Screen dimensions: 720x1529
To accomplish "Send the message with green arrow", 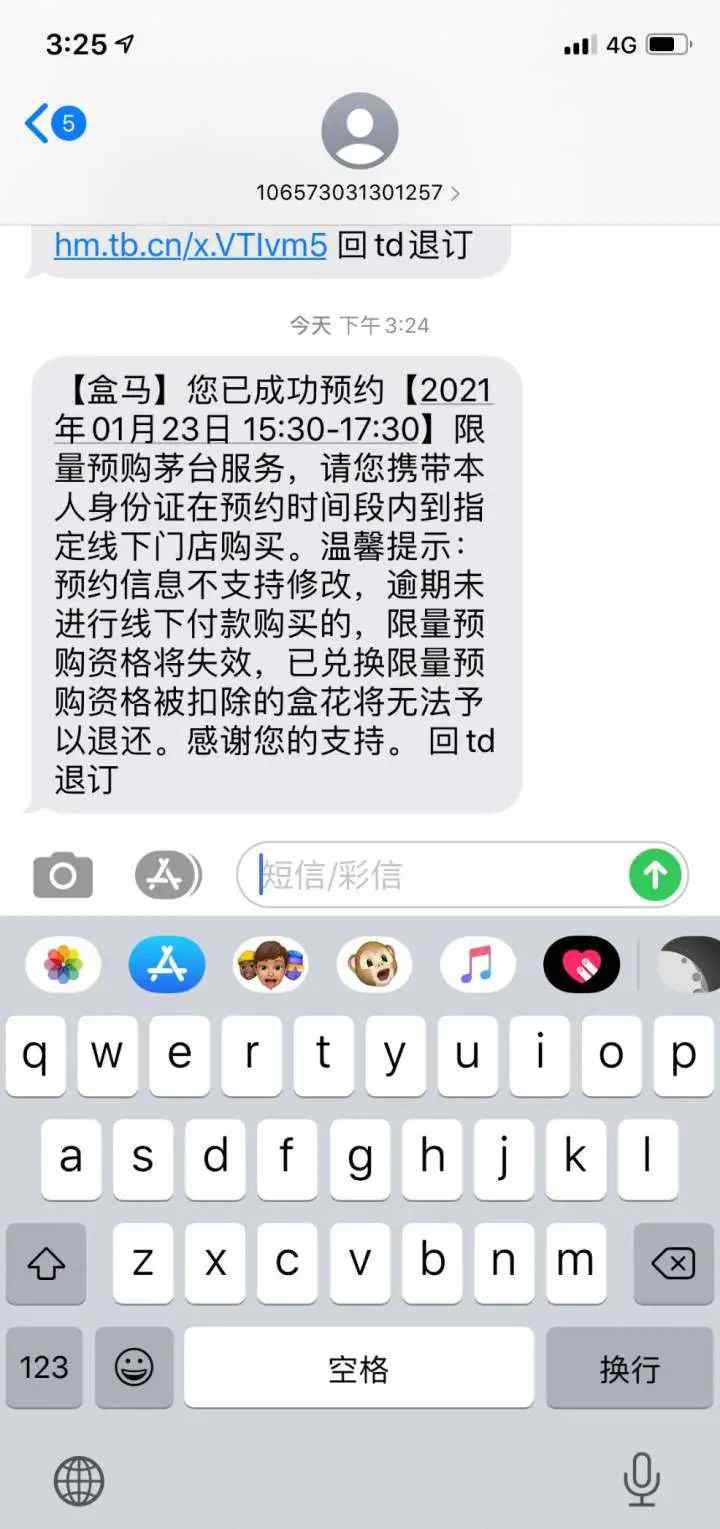I will click(655, 876).
